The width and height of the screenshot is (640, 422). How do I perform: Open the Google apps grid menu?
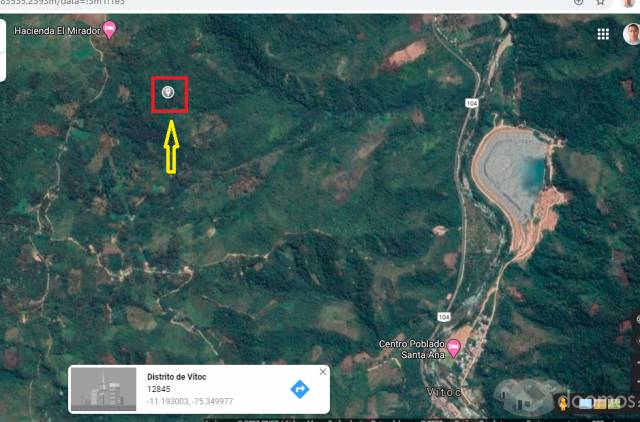pyautogui.click(x=603, y=34)
